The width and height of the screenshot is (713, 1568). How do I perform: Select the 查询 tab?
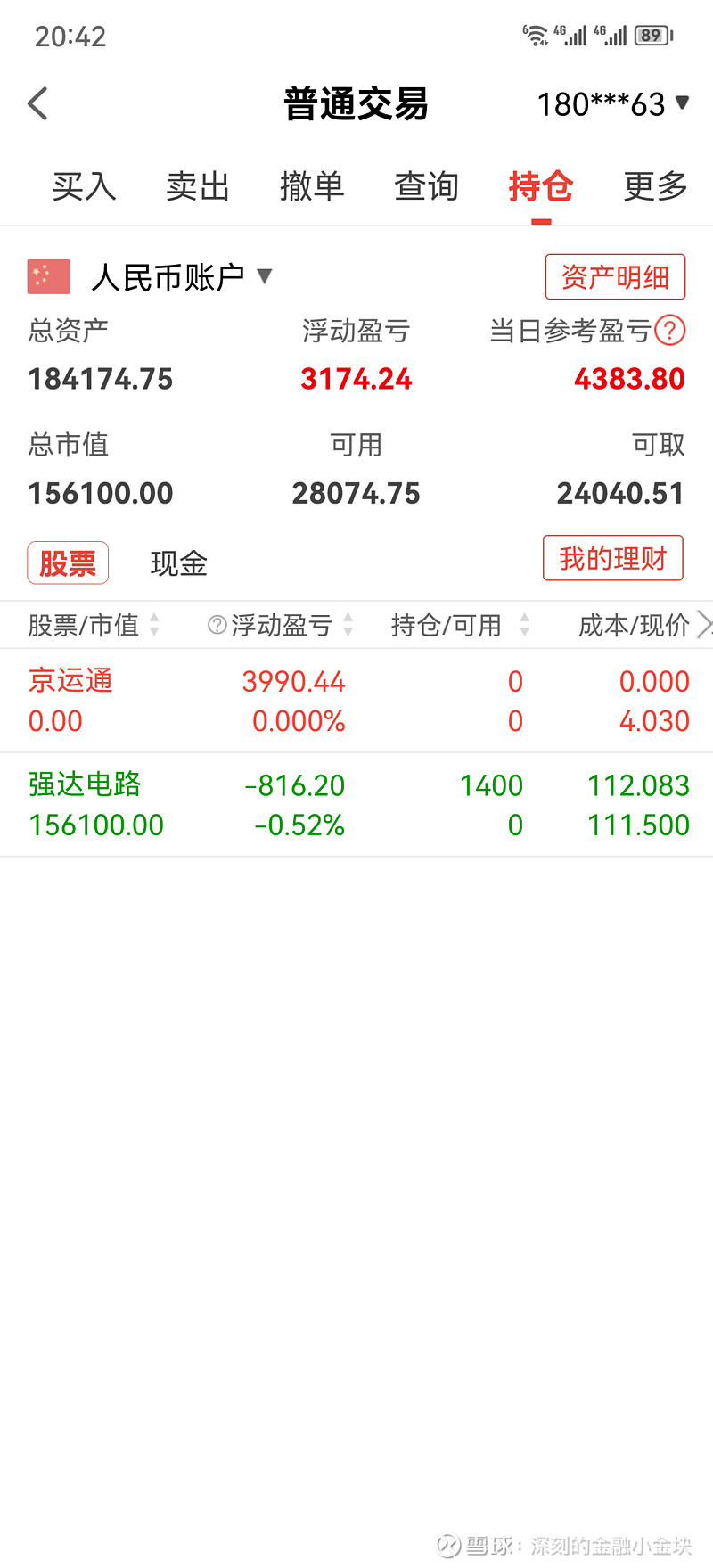coord(426,186)
